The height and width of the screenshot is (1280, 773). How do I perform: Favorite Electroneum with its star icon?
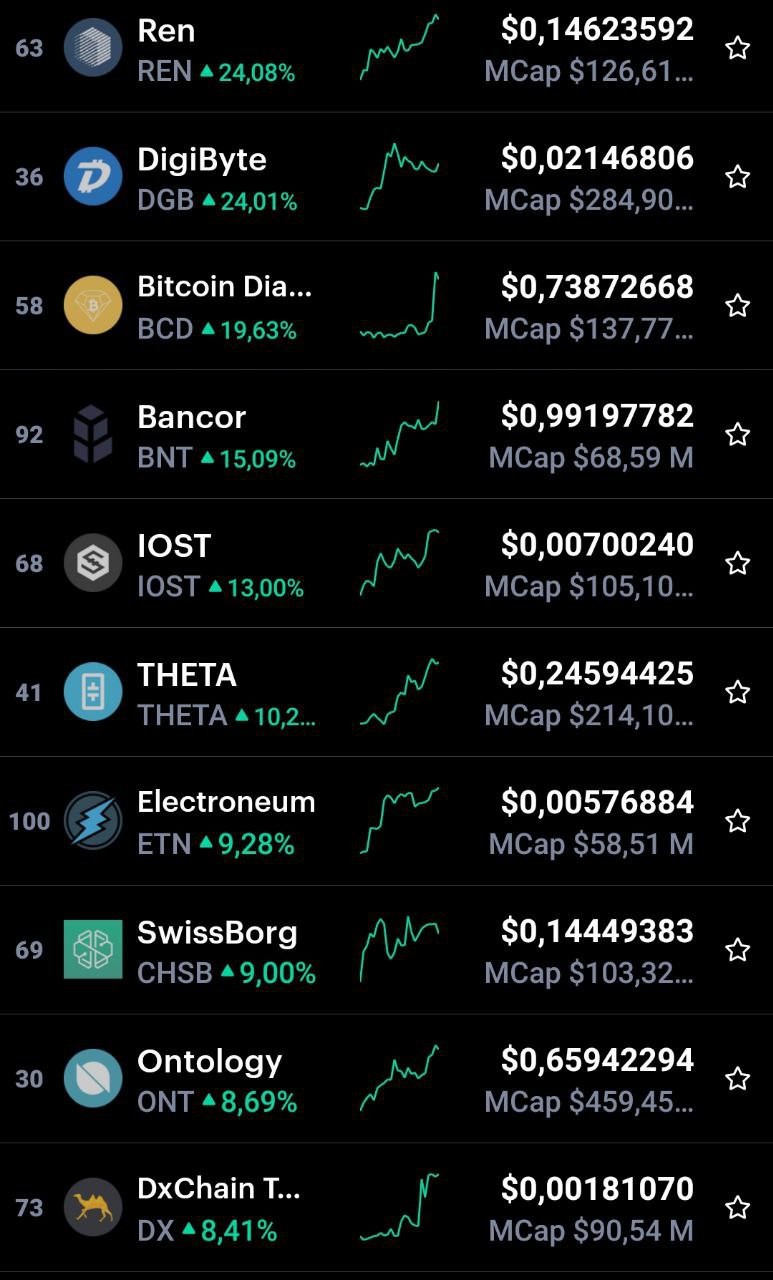[x=737, y=821]
